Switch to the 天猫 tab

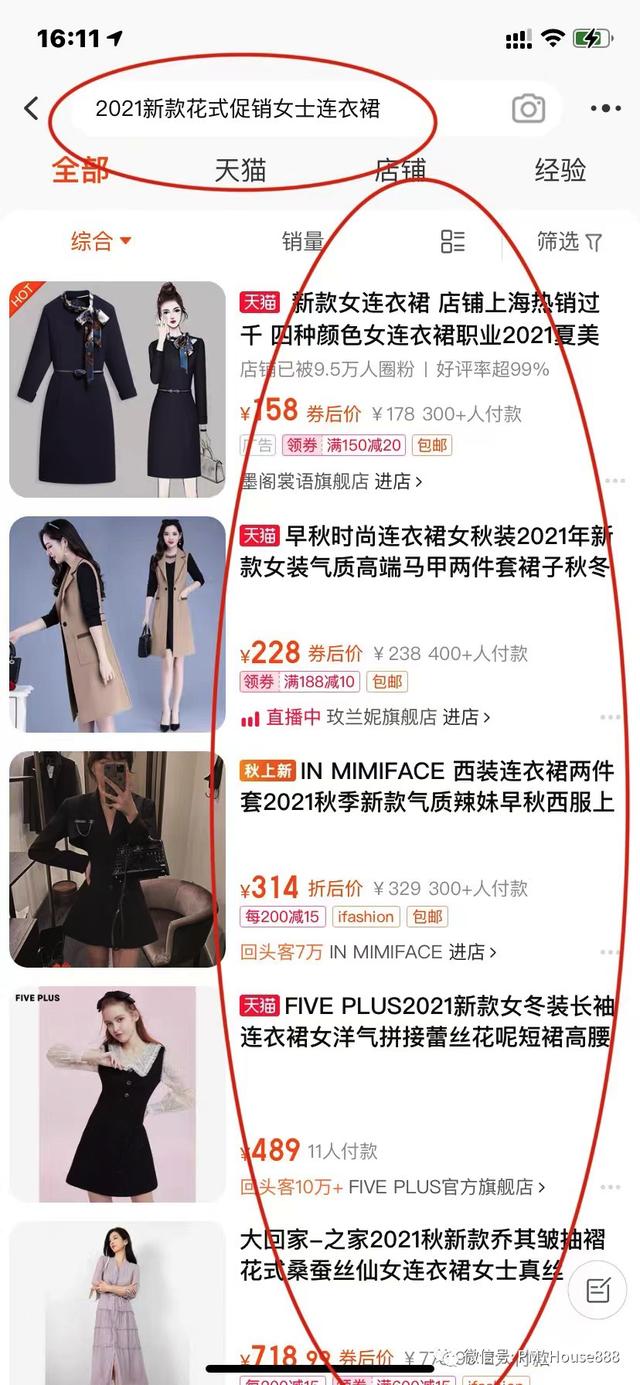coord(240,170)
